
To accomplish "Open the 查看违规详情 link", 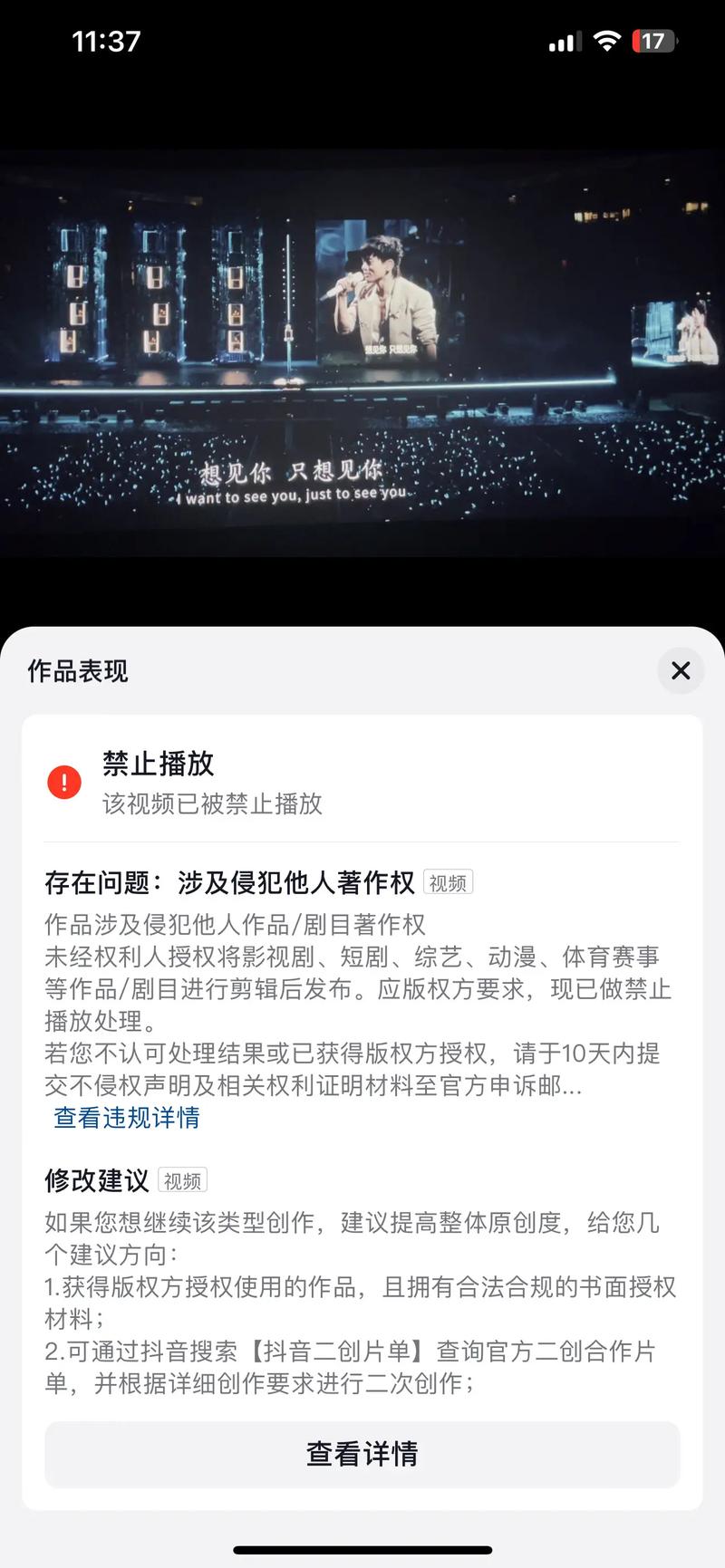I will click(x=127, y=1117).
